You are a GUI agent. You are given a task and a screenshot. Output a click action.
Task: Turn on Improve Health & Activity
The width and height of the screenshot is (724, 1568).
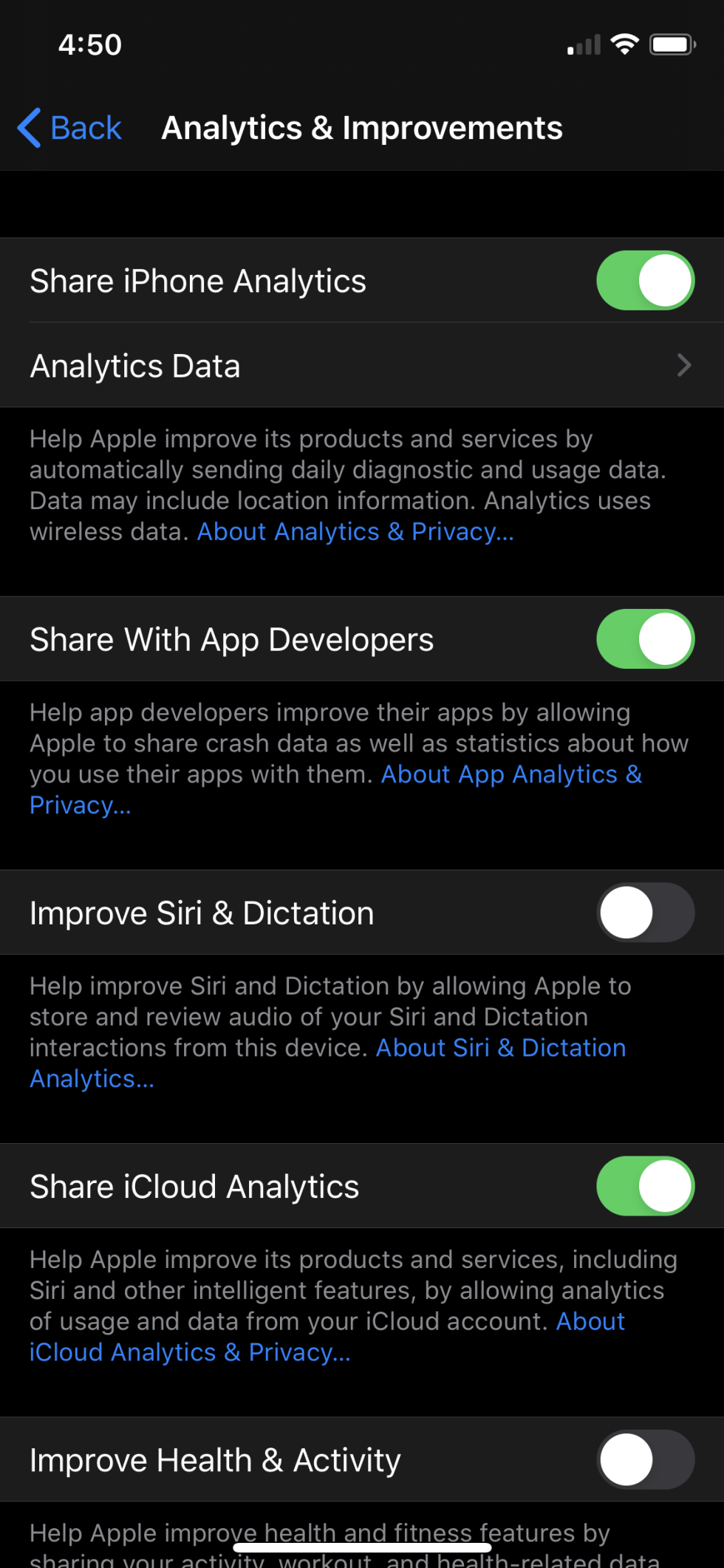(645, 1459)
